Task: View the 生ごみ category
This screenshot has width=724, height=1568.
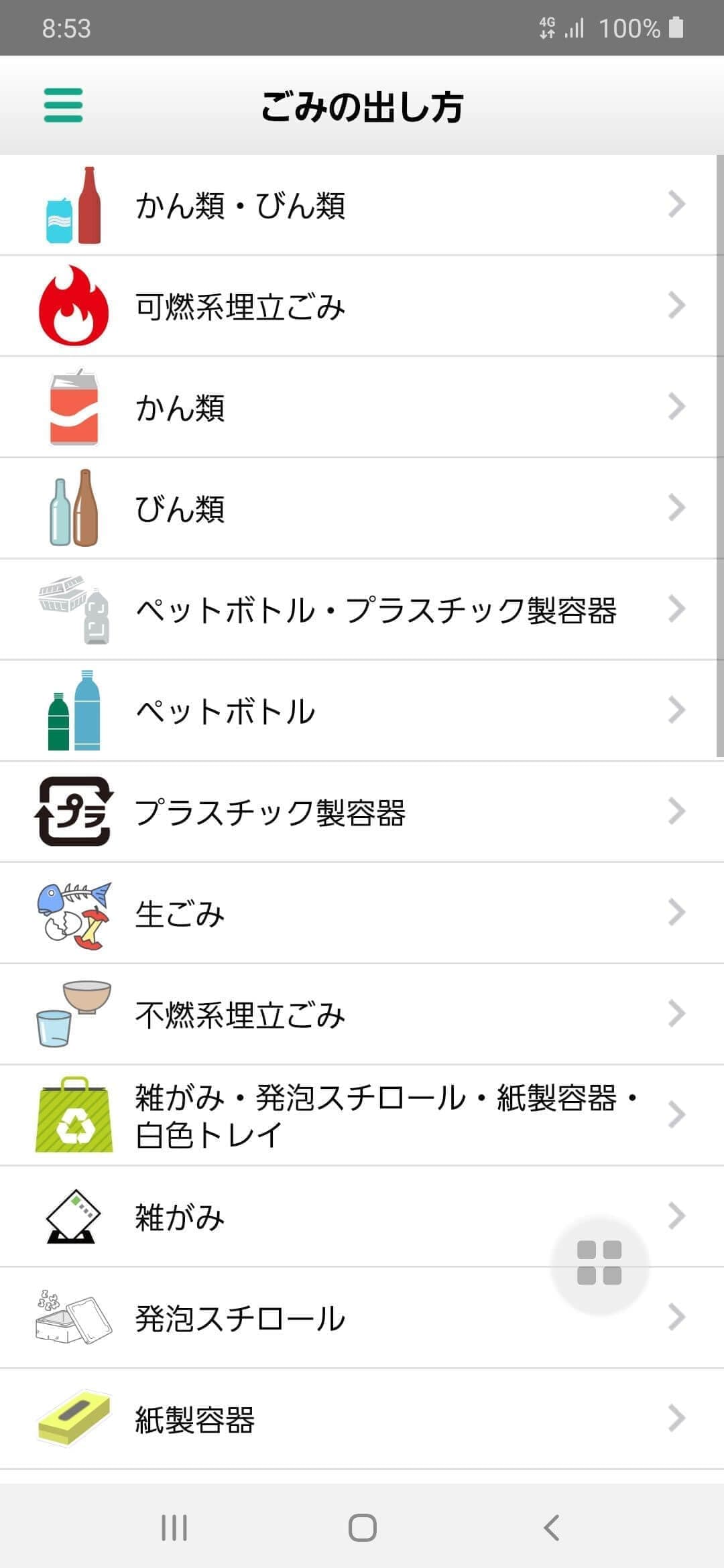Action: (x=362, y=913)
